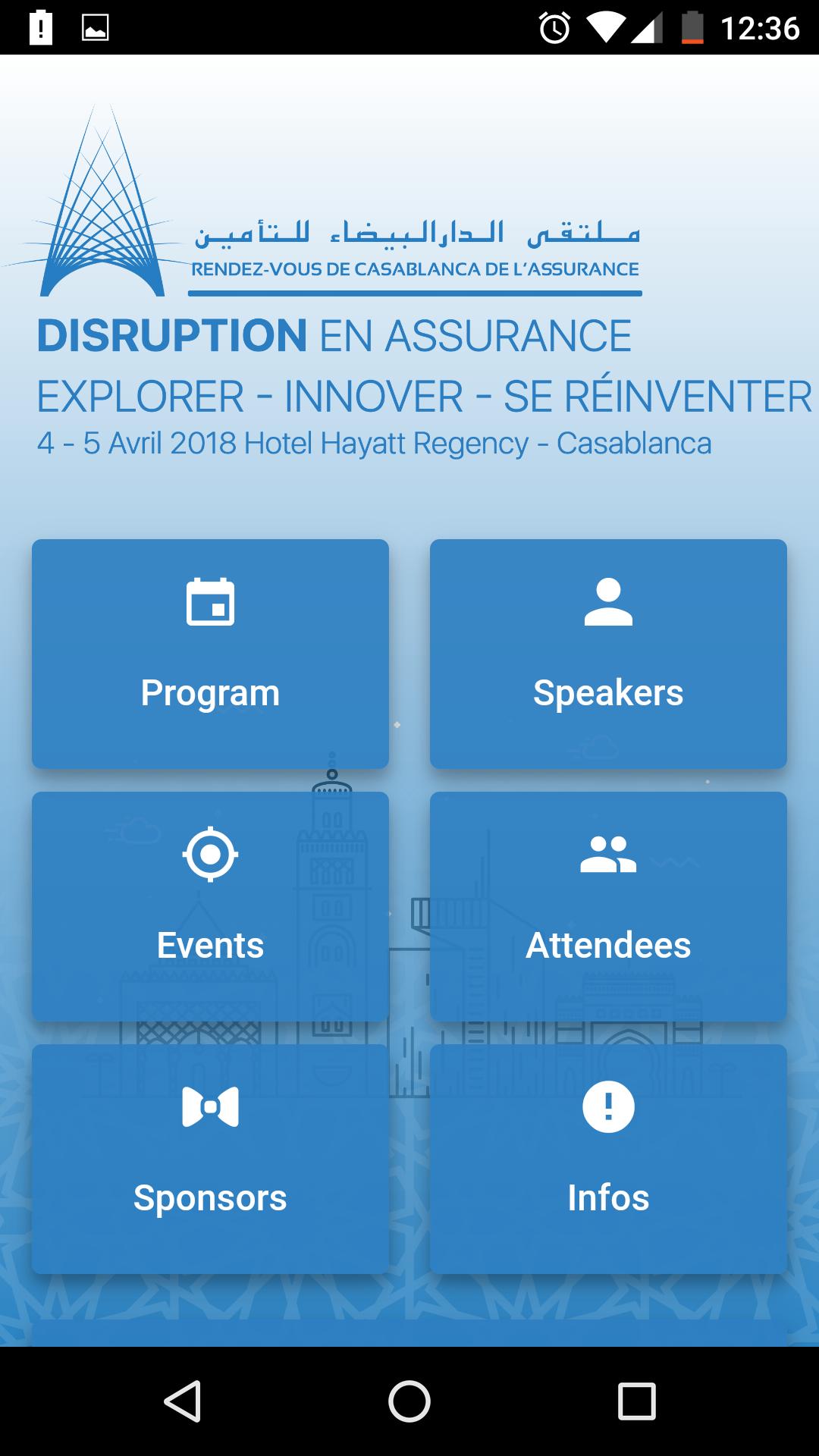Open the Events tile

click(210, 906)
